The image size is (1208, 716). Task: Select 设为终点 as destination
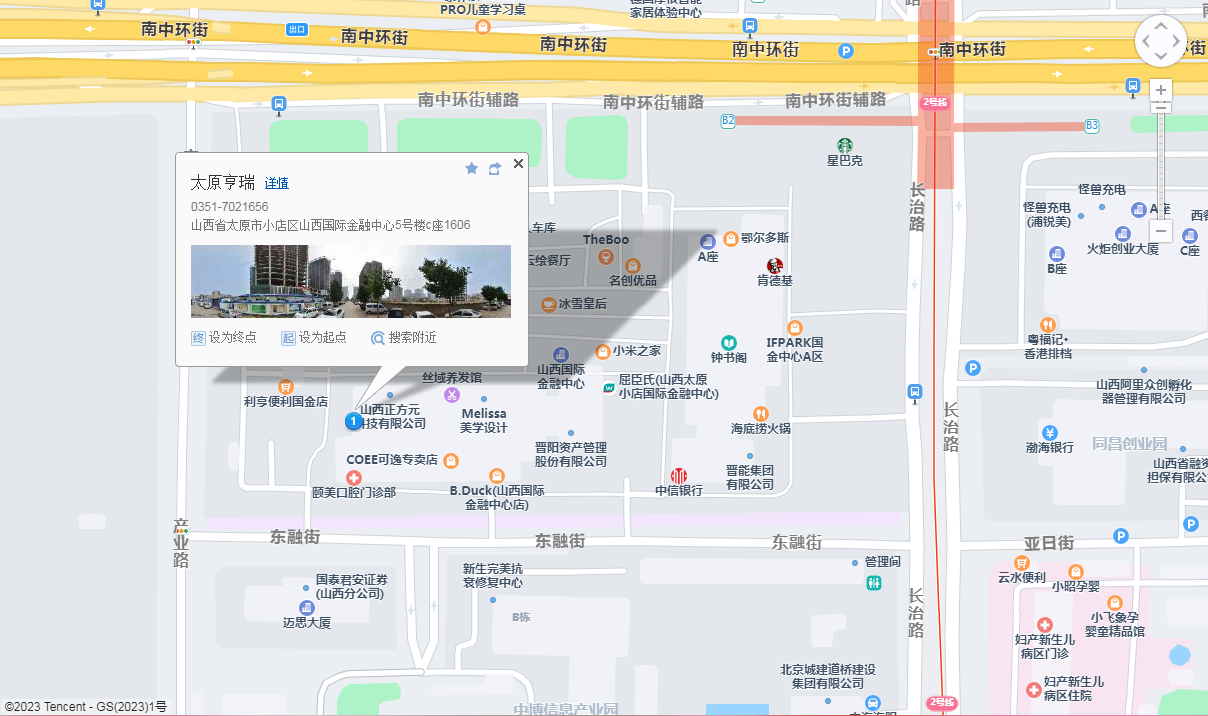(x=224, y=338)
